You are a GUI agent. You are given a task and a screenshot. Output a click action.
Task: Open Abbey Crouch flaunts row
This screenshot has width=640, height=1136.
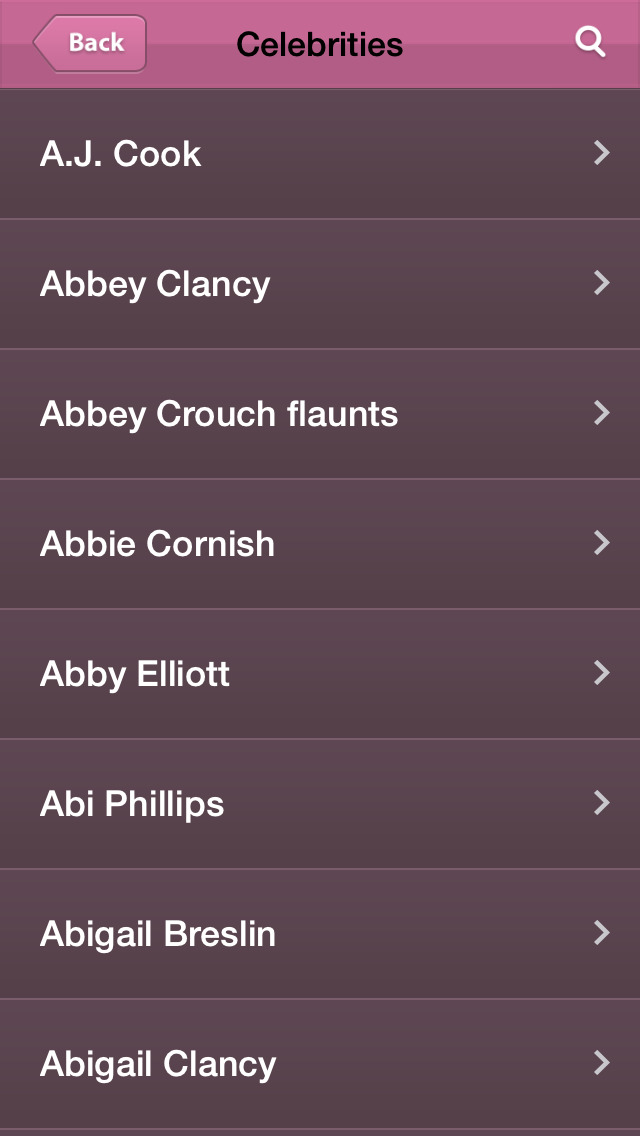click(320, 414)
